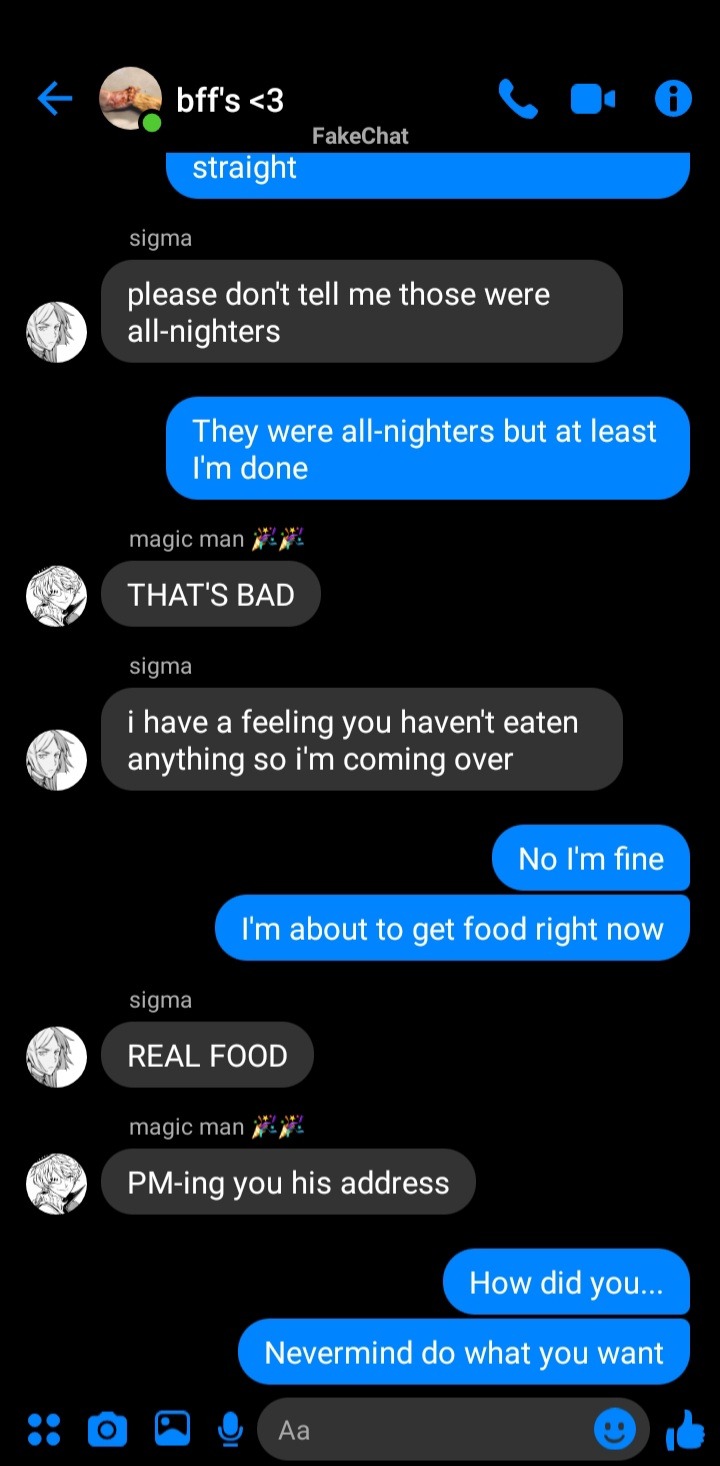Go back using the arrow icon

click(x=54, y=98)
